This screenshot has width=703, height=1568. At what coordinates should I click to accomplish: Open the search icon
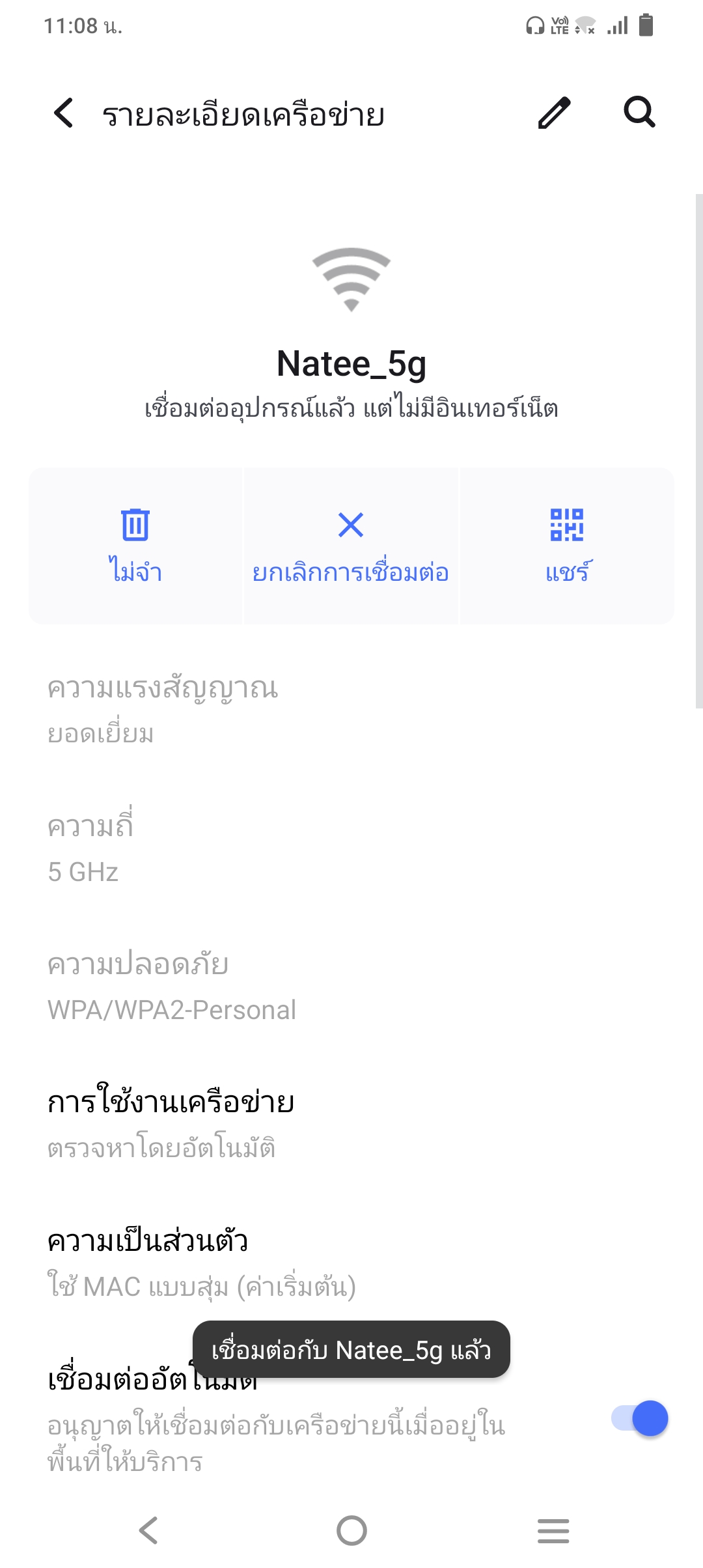[x=639, y=112]
